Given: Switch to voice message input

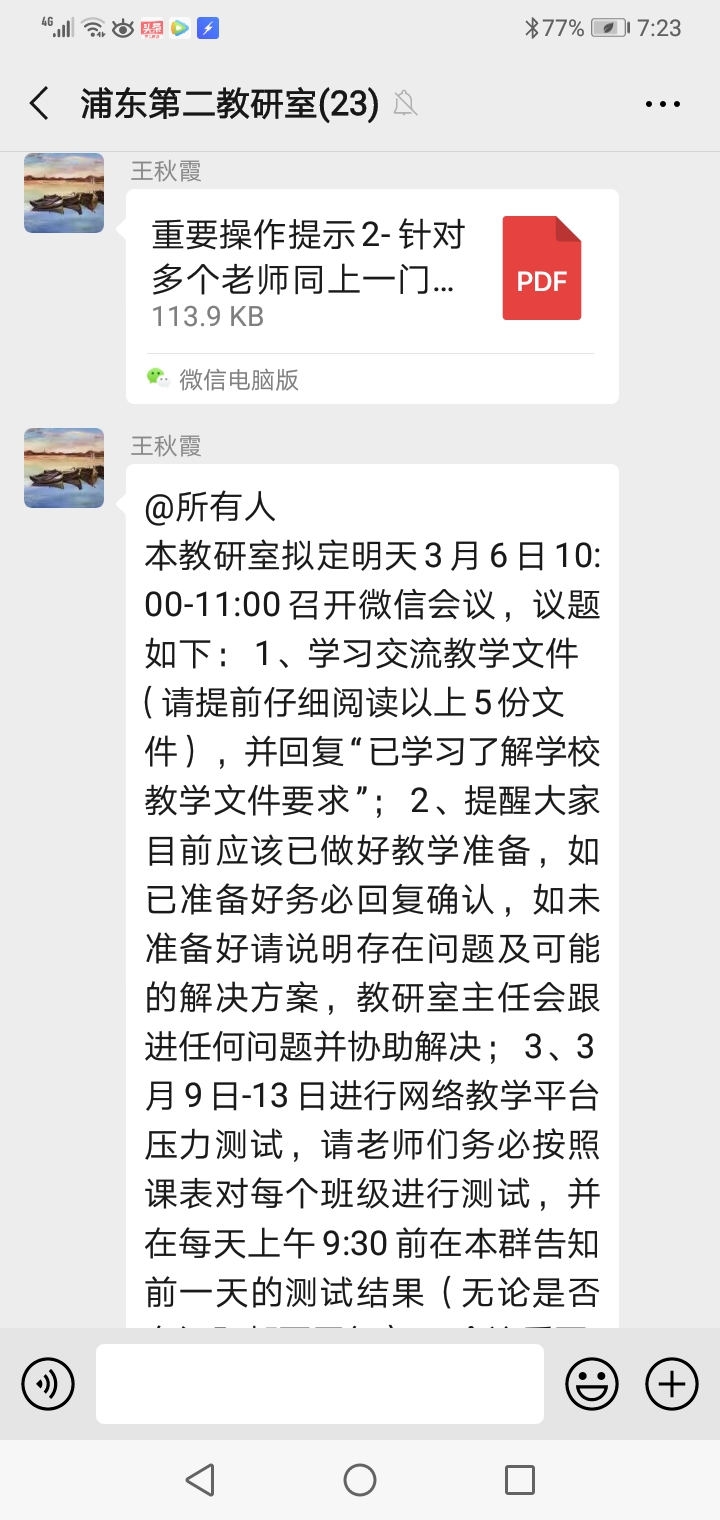Looking at the screenshot, I should (48, 1384).
